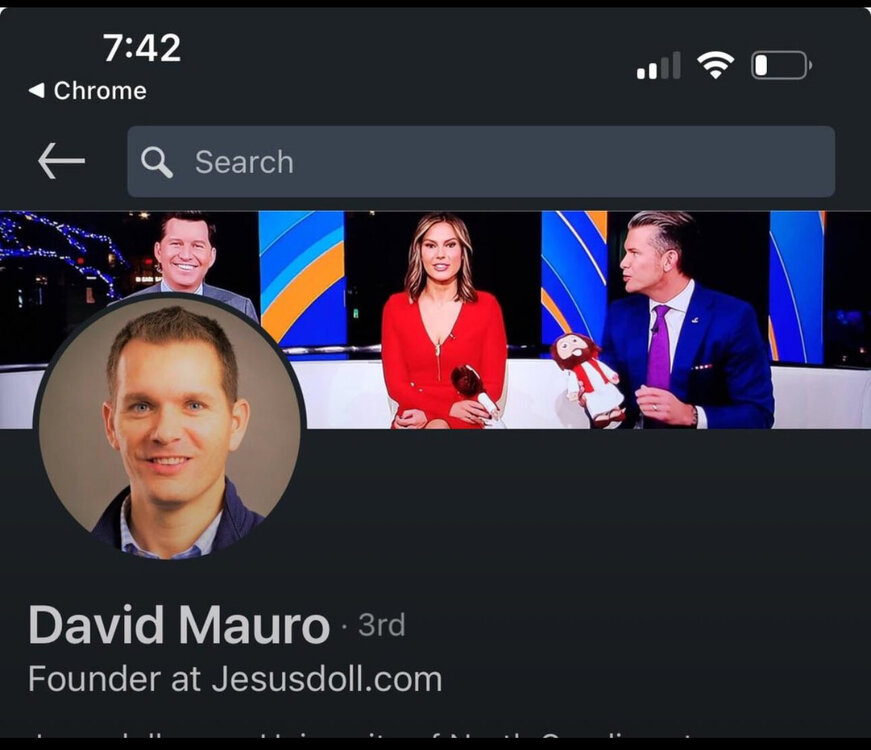Tap the Search field
This screenshot has height=750, width=871.
tap(480, 162)
